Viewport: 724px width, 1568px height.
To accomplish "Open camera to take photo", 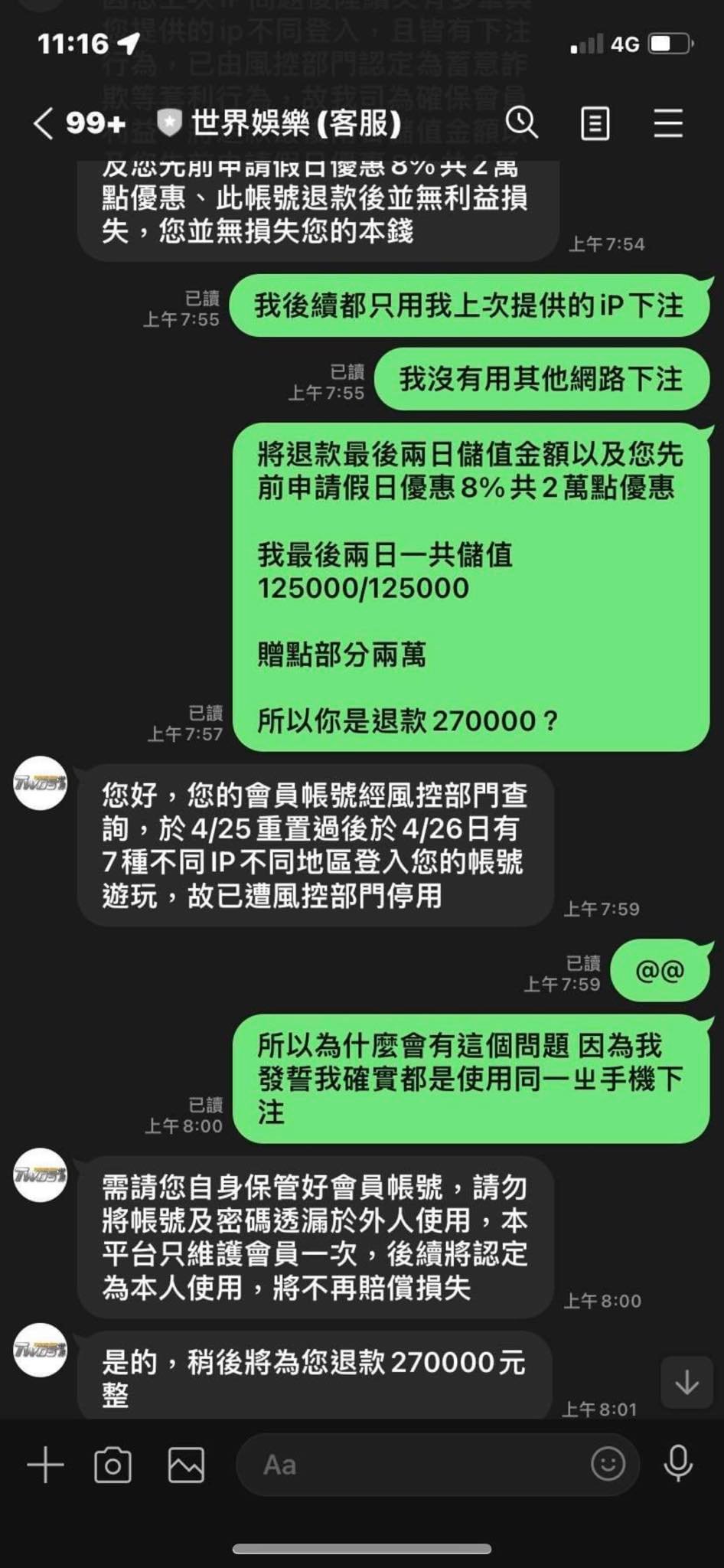I will click(113, 1465).
